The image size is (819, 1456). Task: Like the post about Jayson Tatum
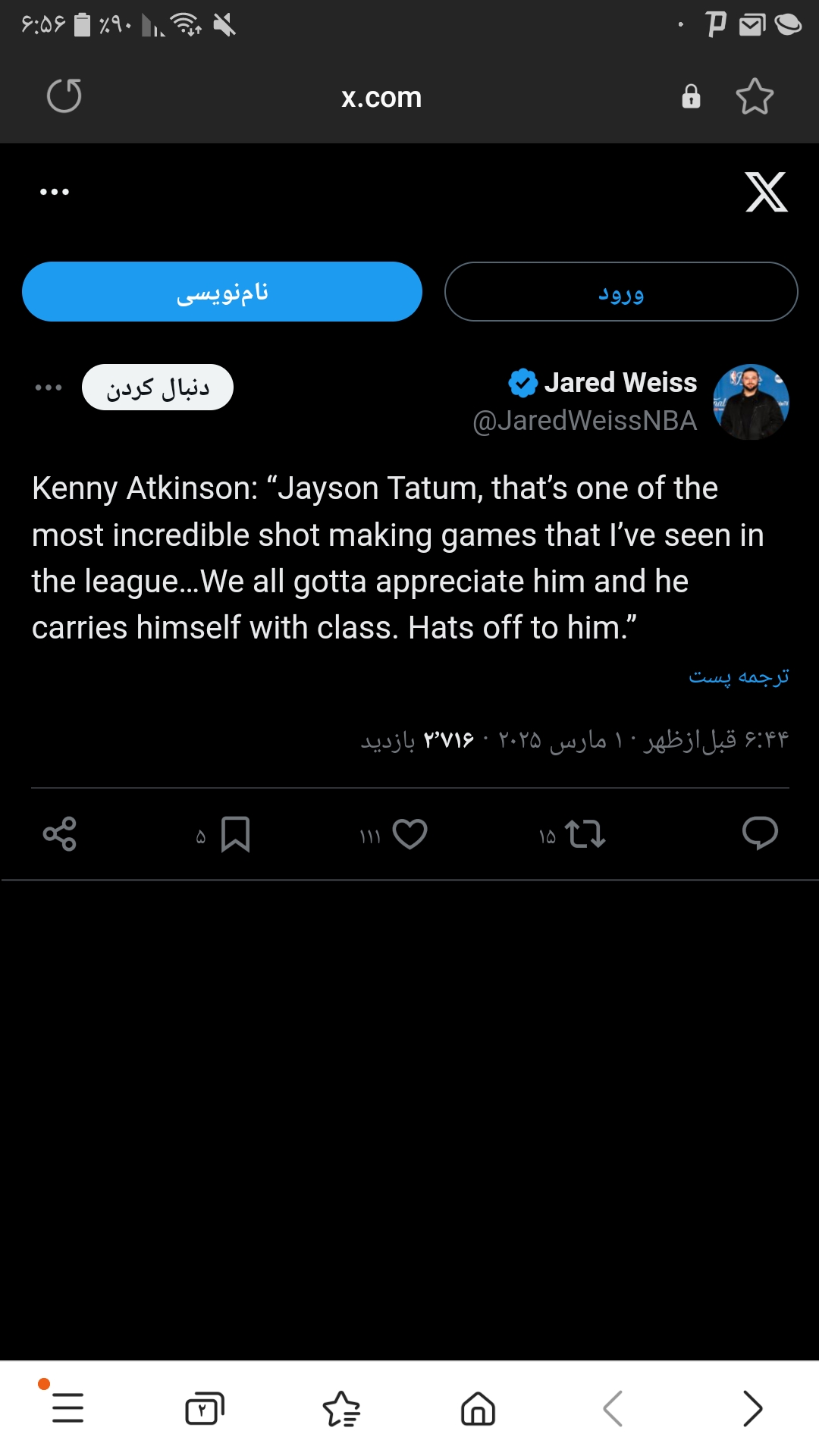point(410,834)
